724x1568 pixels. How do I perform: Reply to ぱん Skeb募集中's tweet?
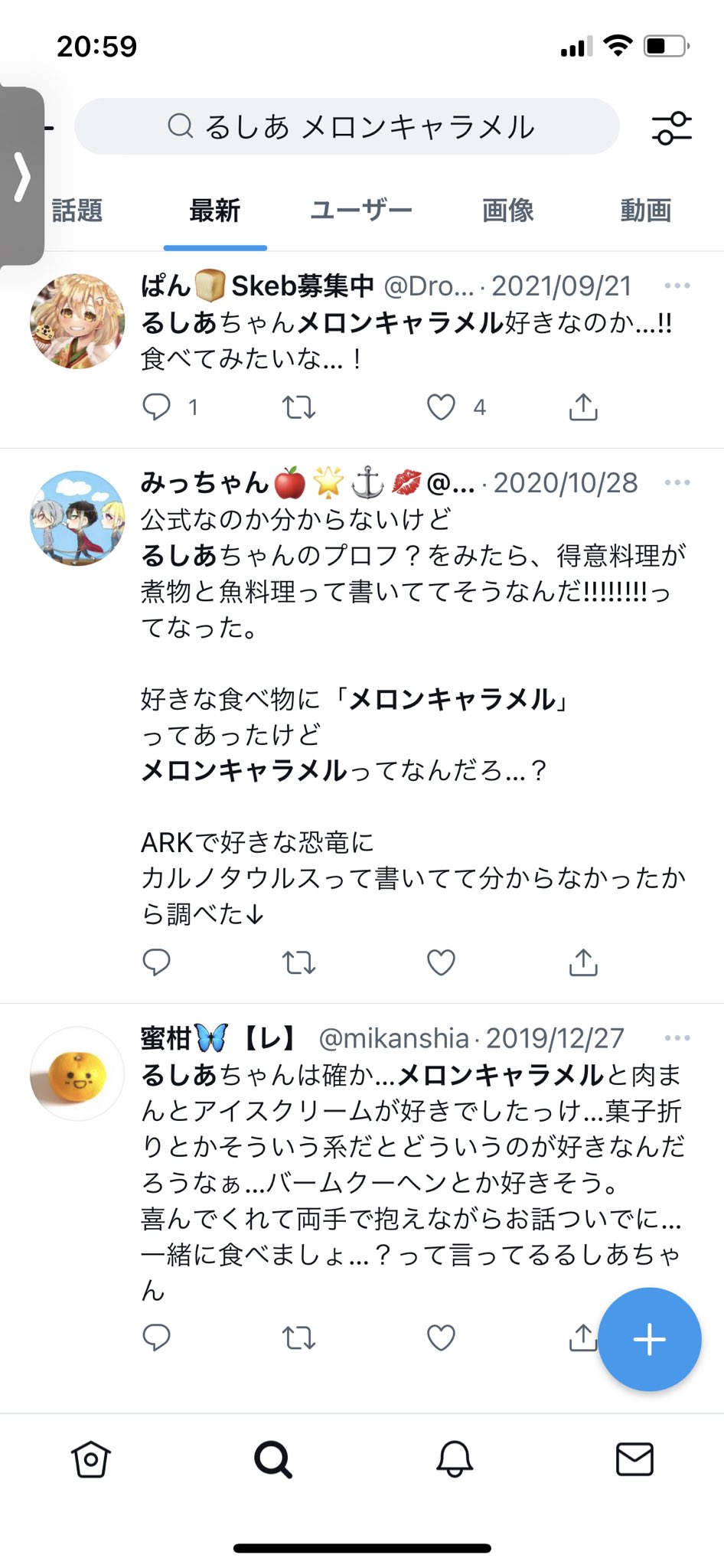click(157, 407)
